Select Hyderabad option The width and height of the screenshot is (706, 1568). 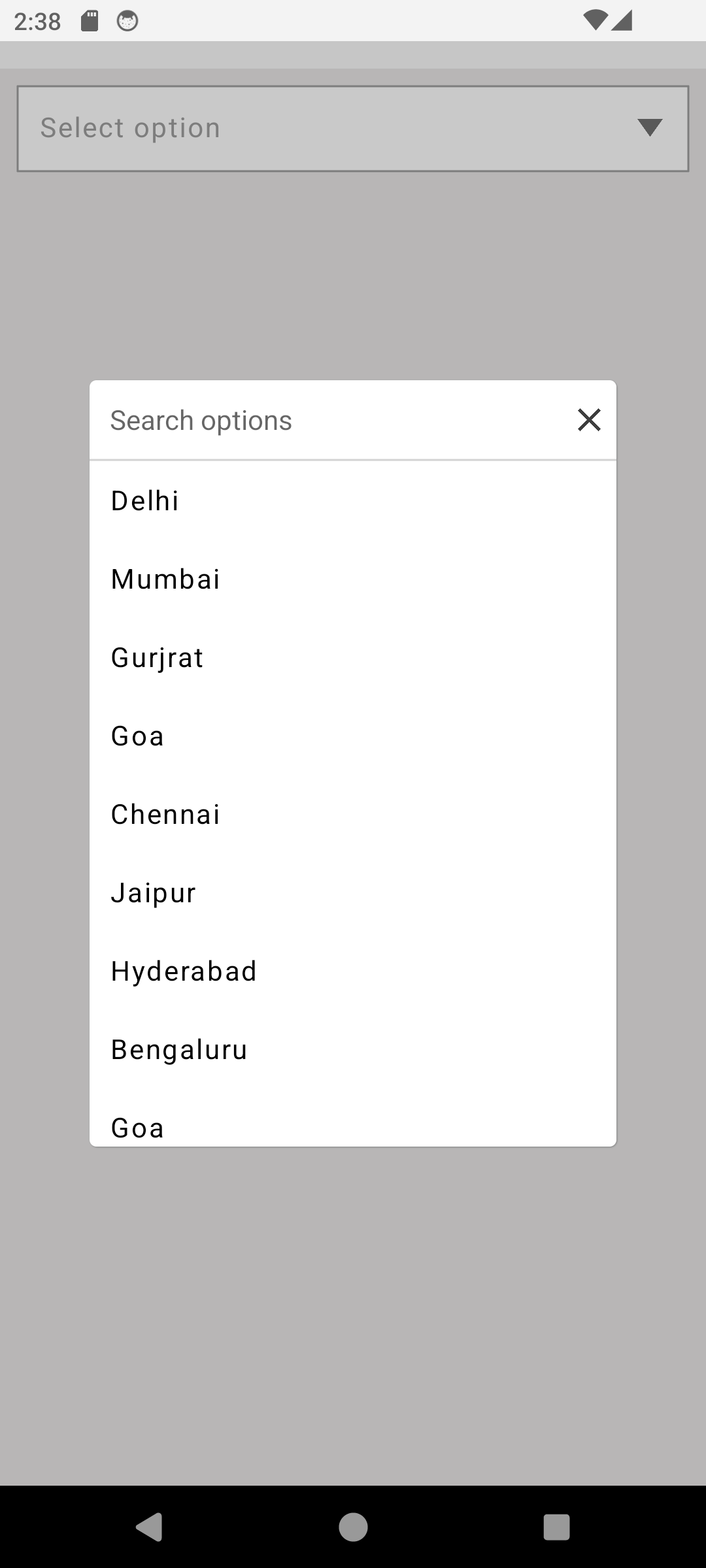click(353, 972)
